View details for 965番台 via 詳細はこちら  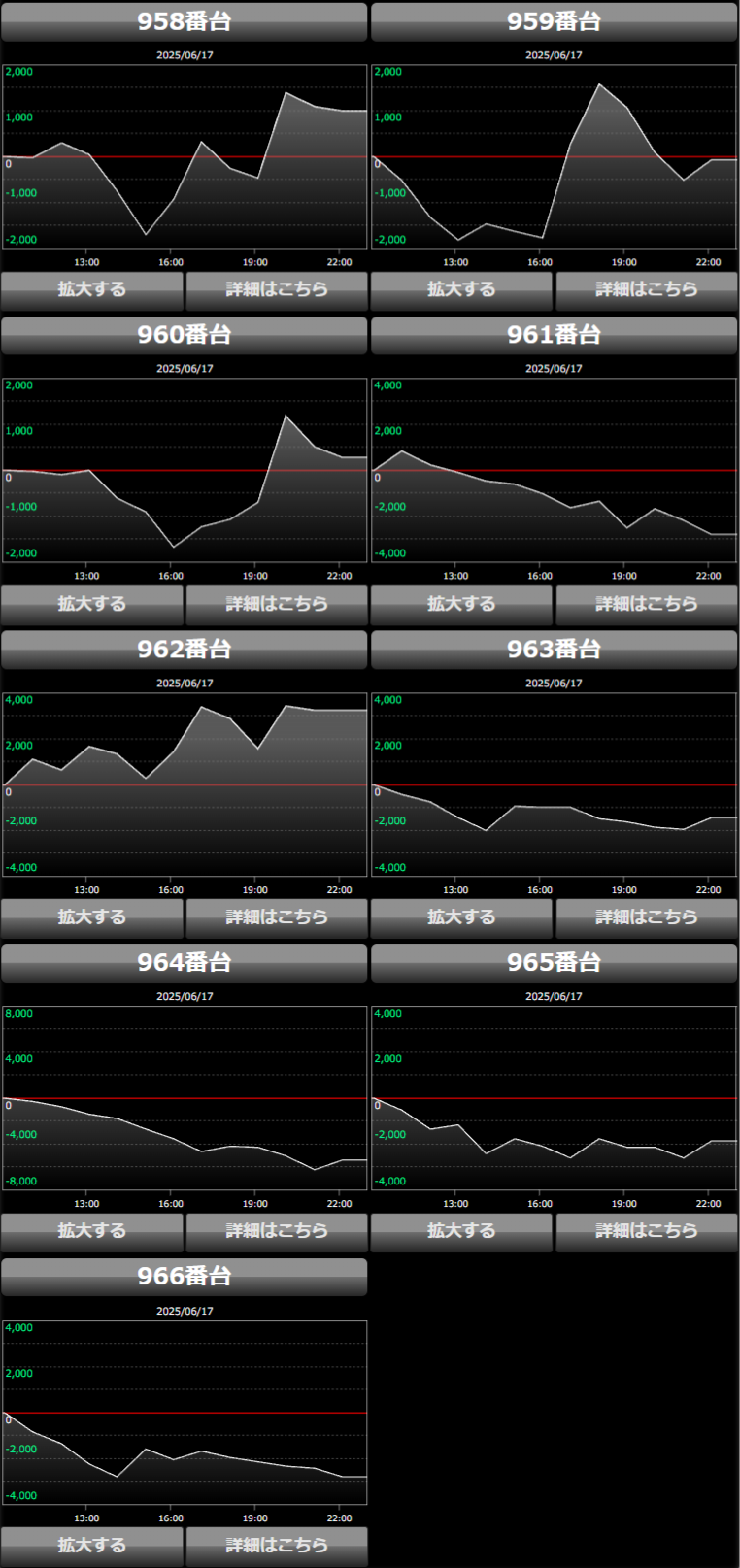point(647,1230)
